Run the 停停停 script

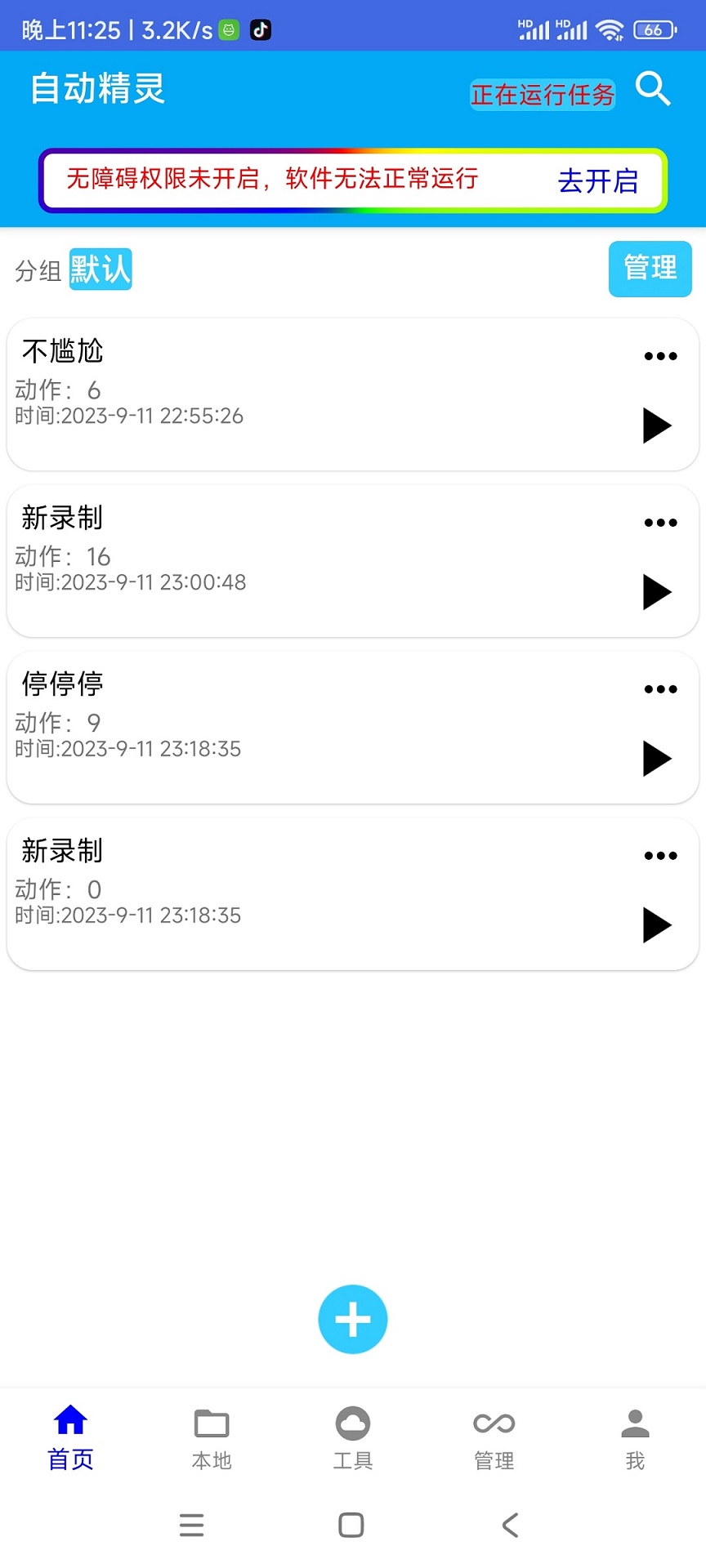pyautogui.click(x=656, y=759)
